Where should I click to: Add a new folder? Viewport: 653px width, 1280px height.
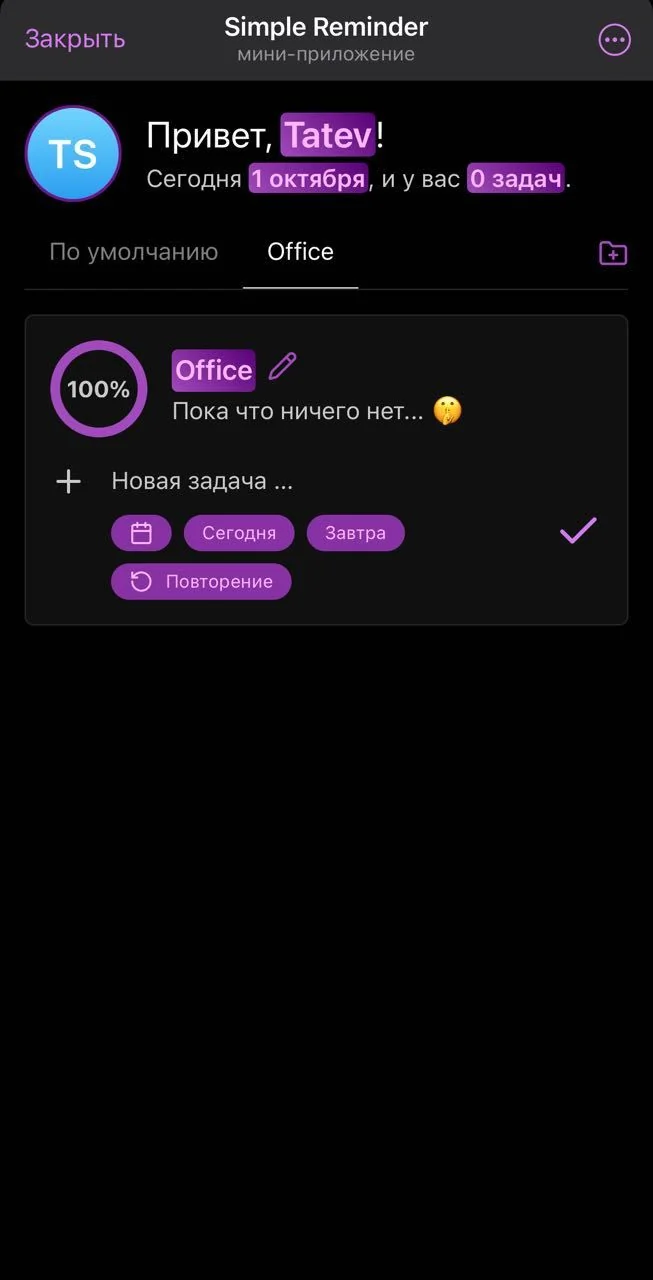pos(613,253)
